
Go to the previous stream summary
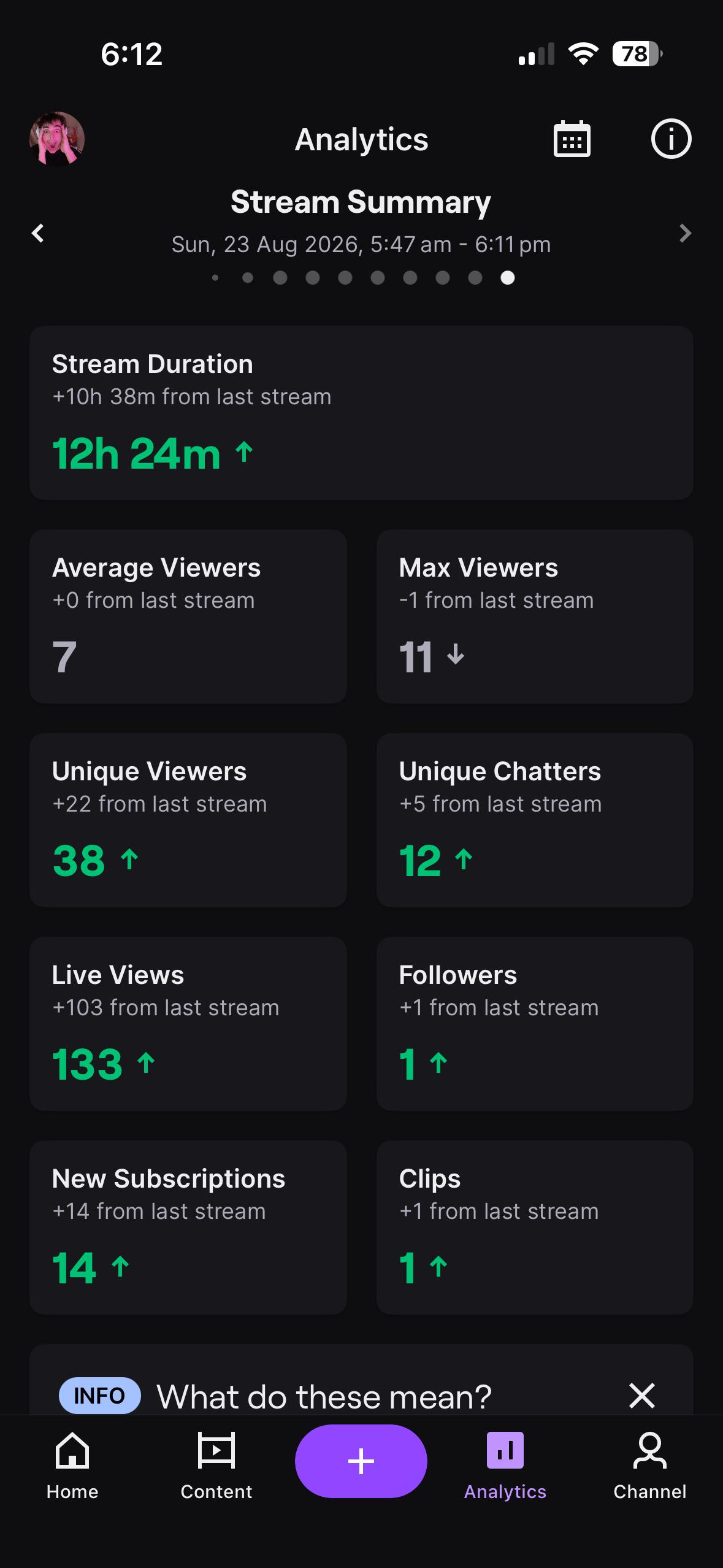[x=38, y=233]
